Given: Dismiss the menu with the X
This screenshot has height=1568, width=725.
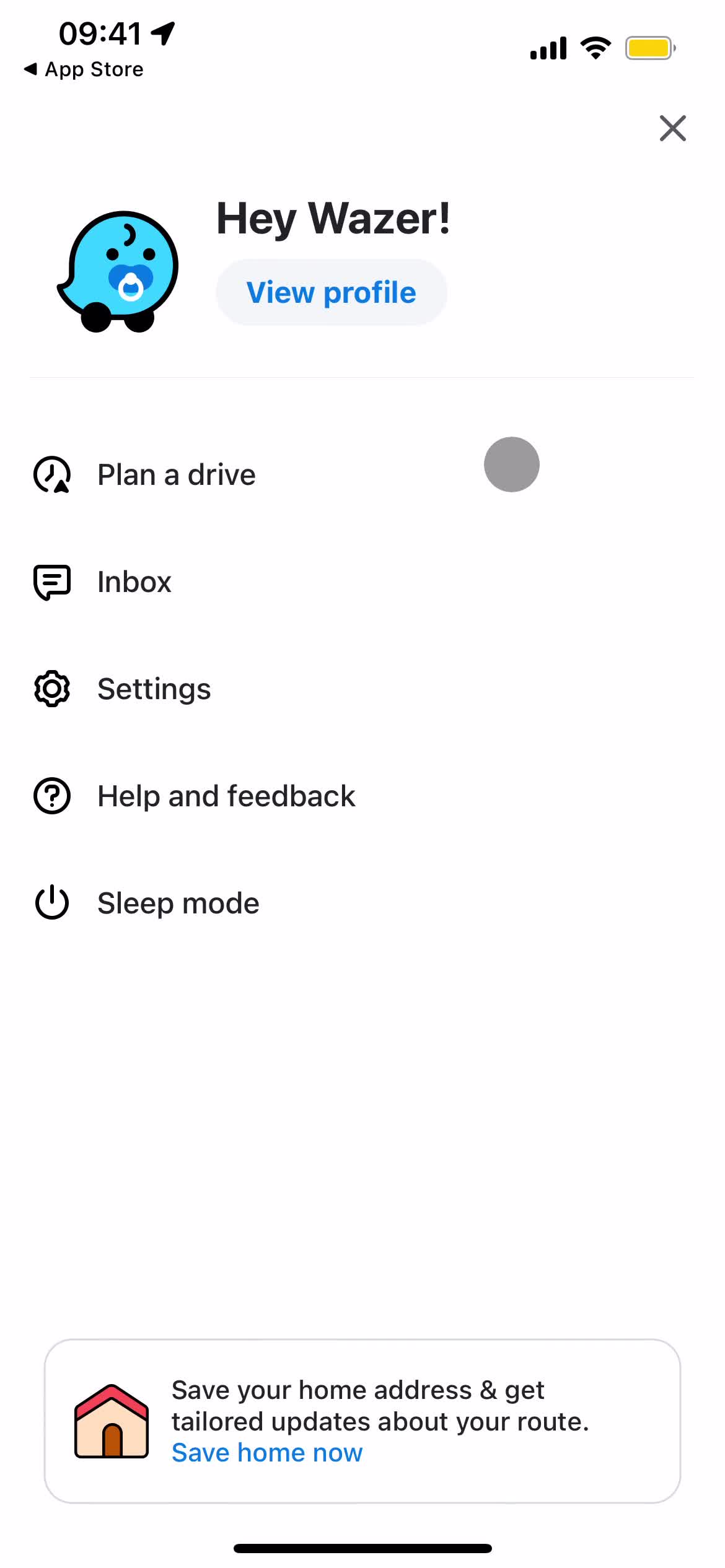Looking at the screenshot, I should click(673, 129).
